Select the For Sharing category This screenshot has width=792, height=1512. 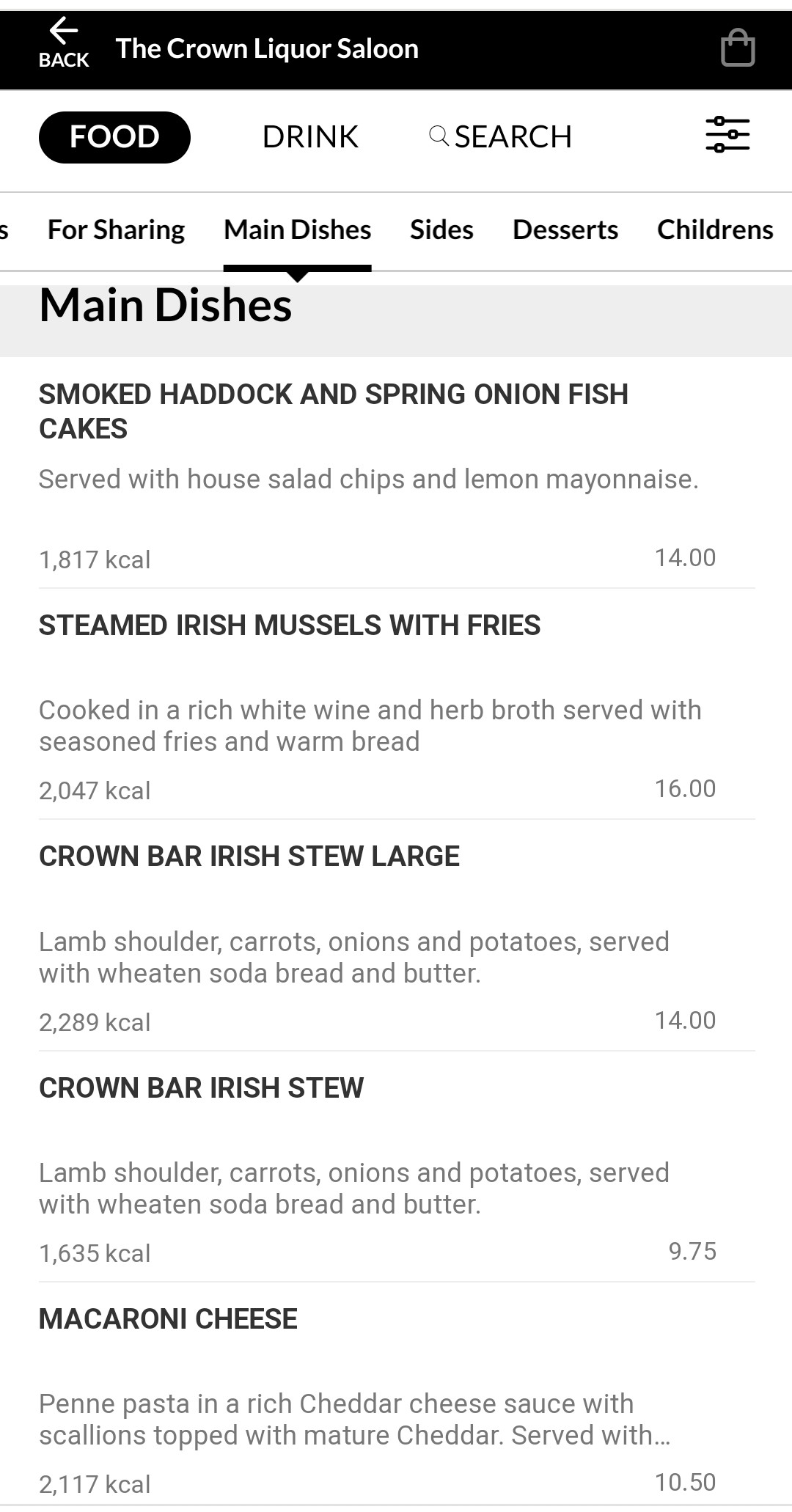point(116,230)
